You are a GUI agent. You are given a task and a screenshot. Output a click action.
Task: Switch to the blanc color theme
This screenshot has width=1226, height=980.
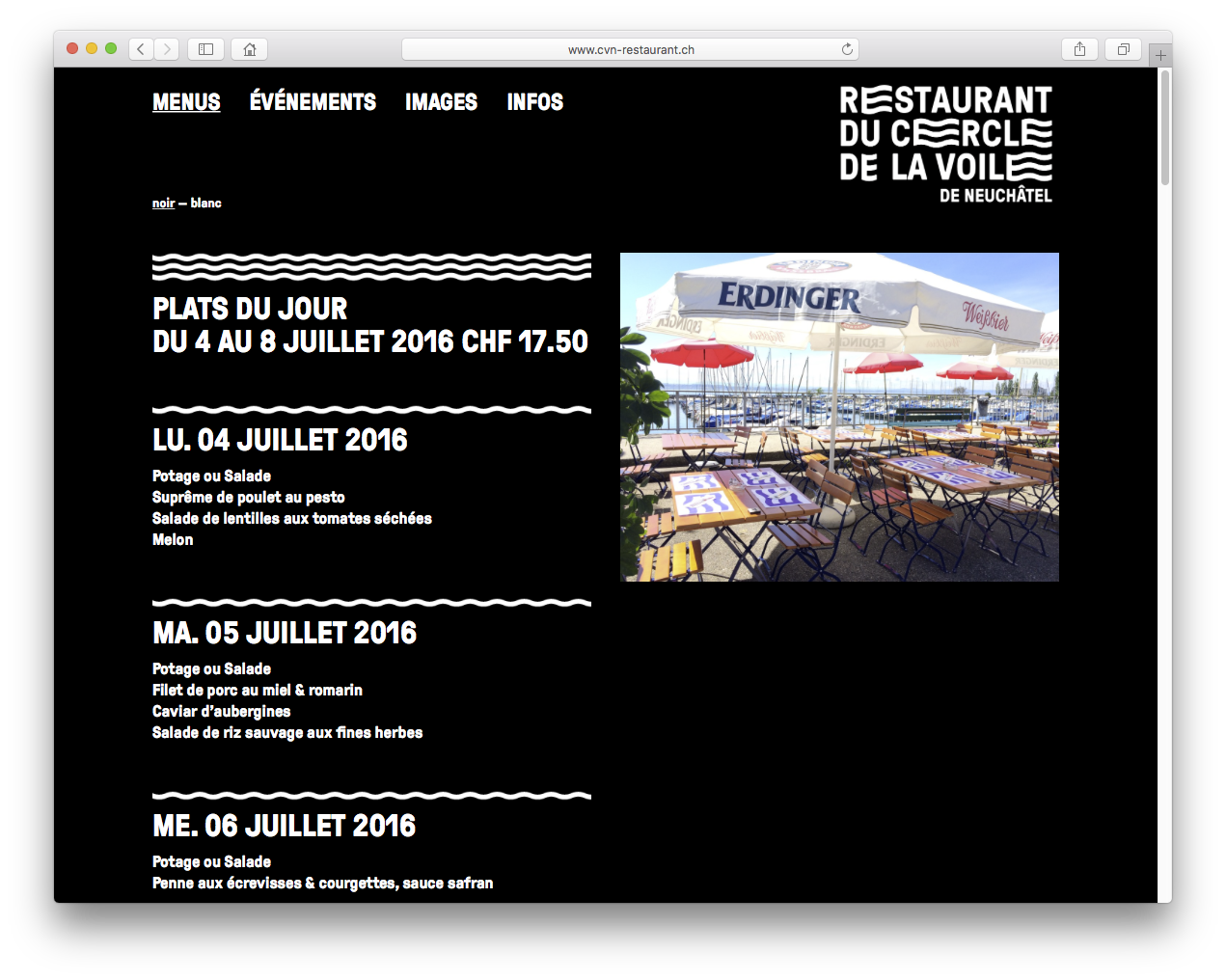pos(206,204)
